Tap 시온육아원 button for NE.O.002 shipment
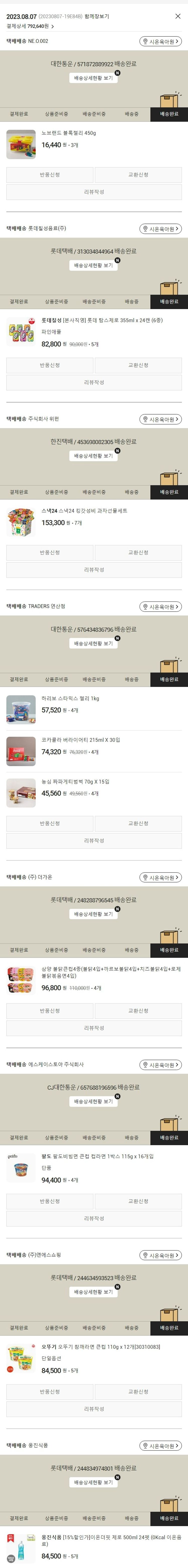Viewport: 188px width, 1568px height. 161,41
